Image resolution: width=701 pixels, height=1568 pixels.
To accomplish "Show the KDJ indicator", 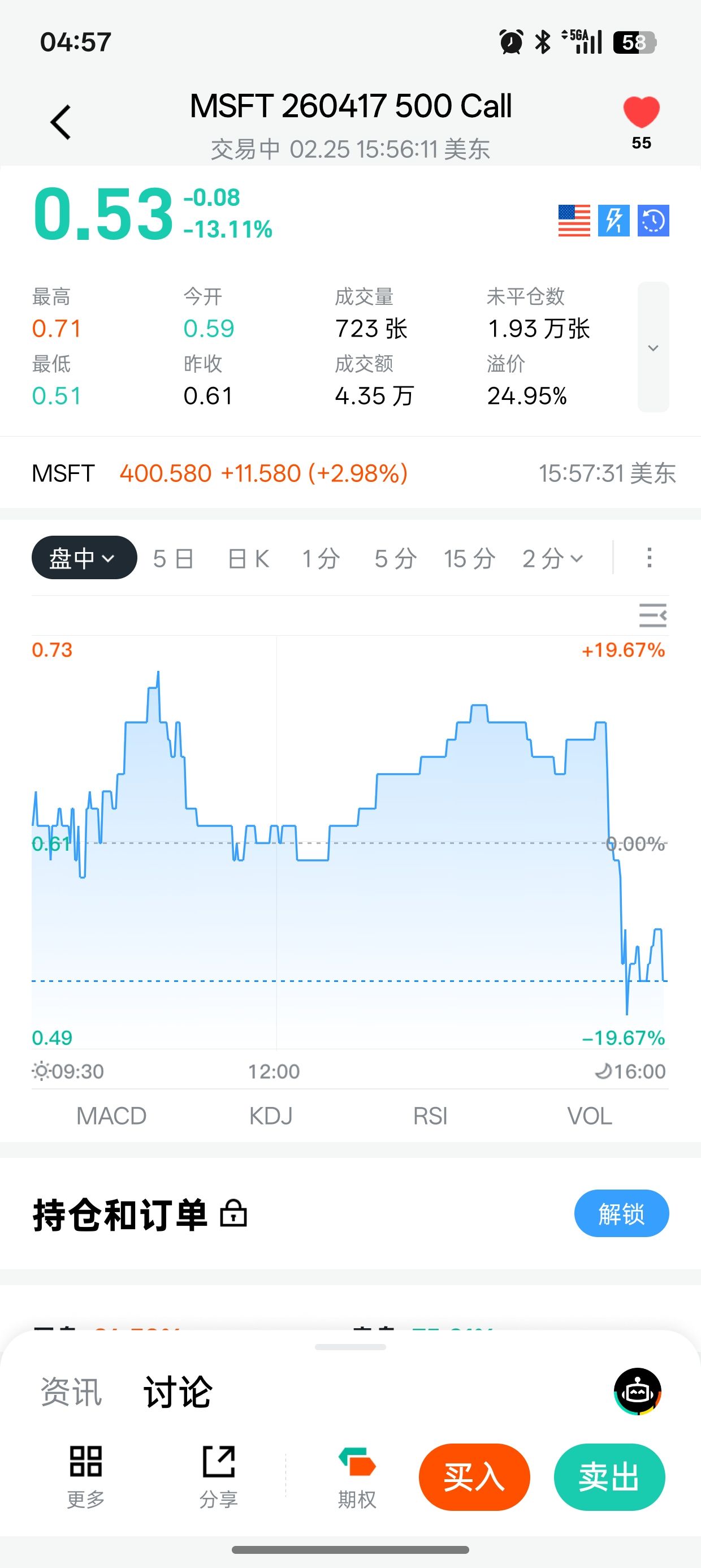I will point(271,1115).
